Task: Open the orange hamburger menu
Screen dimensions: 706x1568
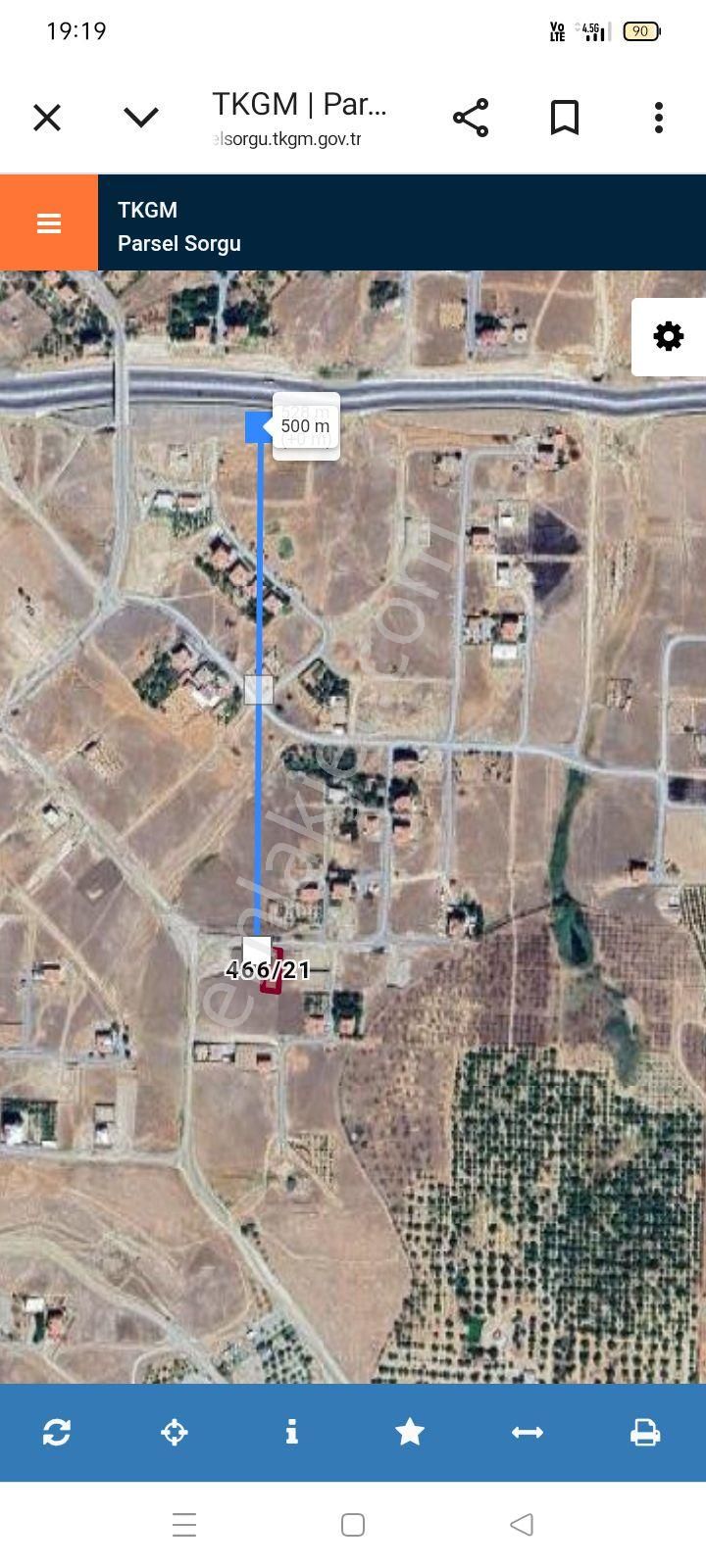Action: point(49,223)
